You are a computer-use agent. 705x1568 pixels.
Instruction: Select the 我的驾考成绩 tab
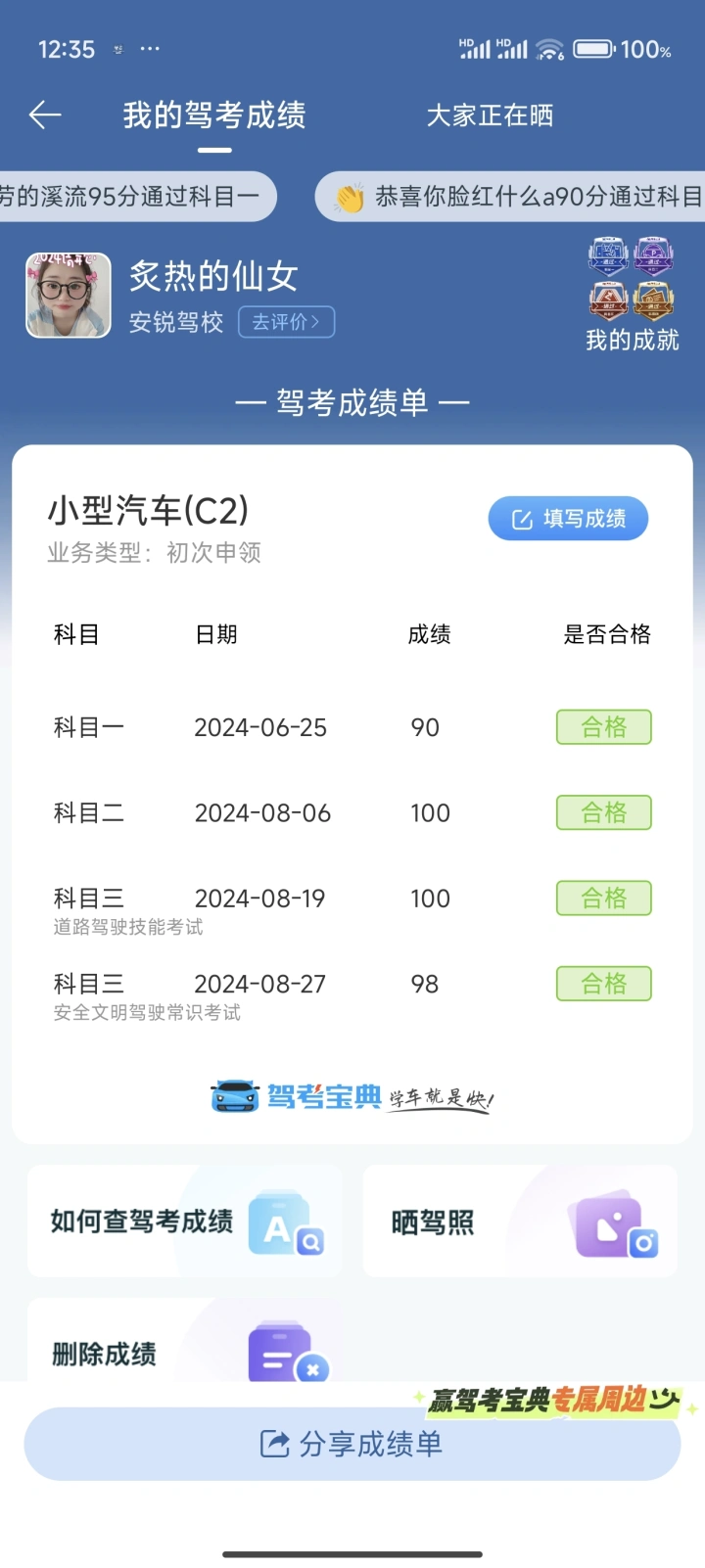coord(214,115)
